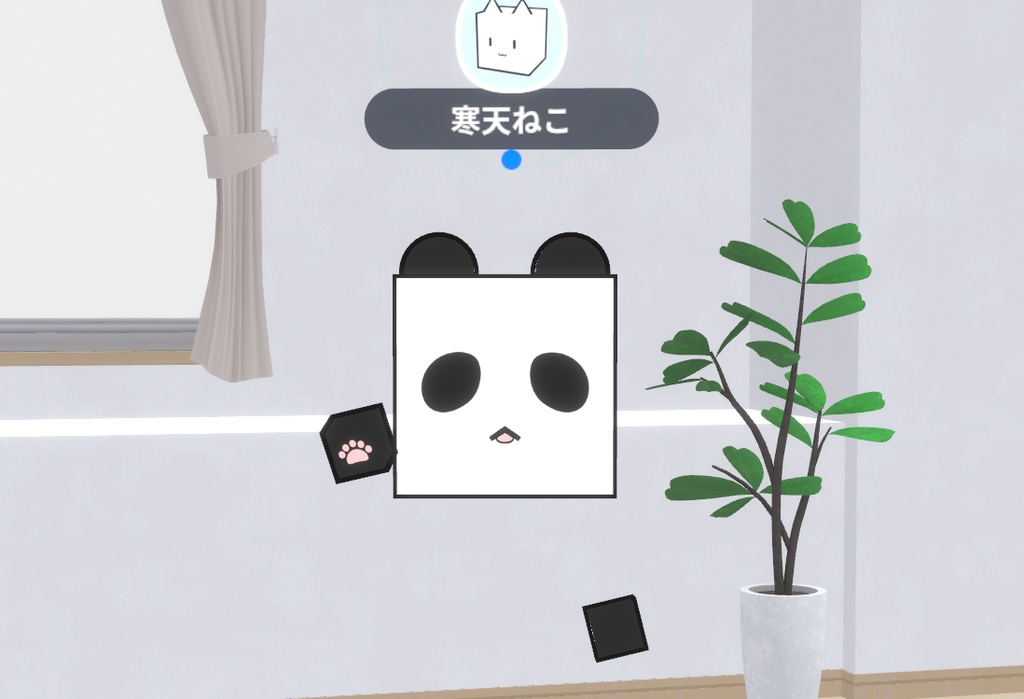The width and height of the screenshot is (1024, 699).
Task: Open the cat profile icon above the name
Action: (511, 41)
